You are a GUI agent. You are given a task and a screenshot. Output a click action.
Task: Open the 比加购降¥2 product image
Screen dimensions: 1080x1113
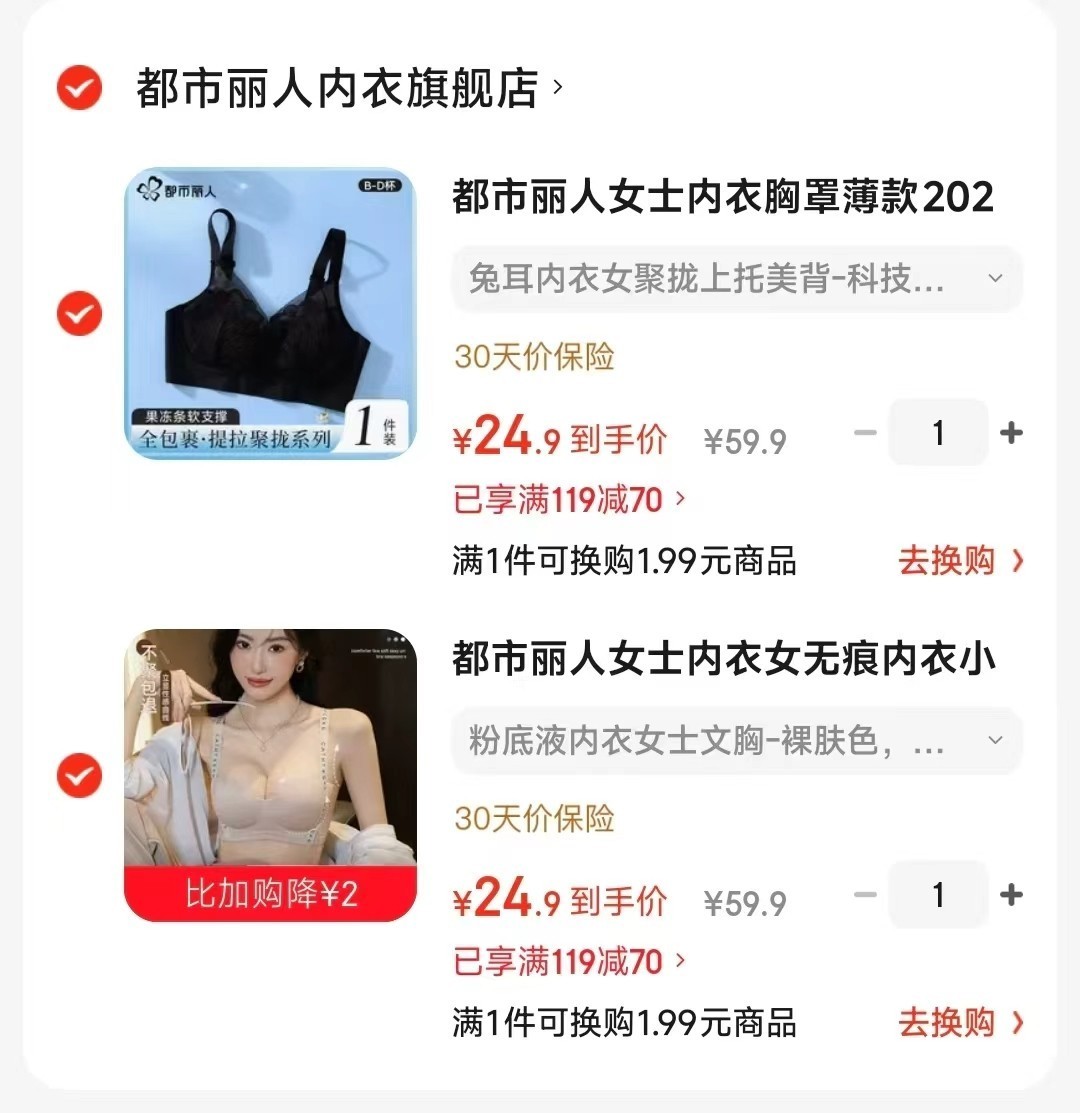(269, 776)
